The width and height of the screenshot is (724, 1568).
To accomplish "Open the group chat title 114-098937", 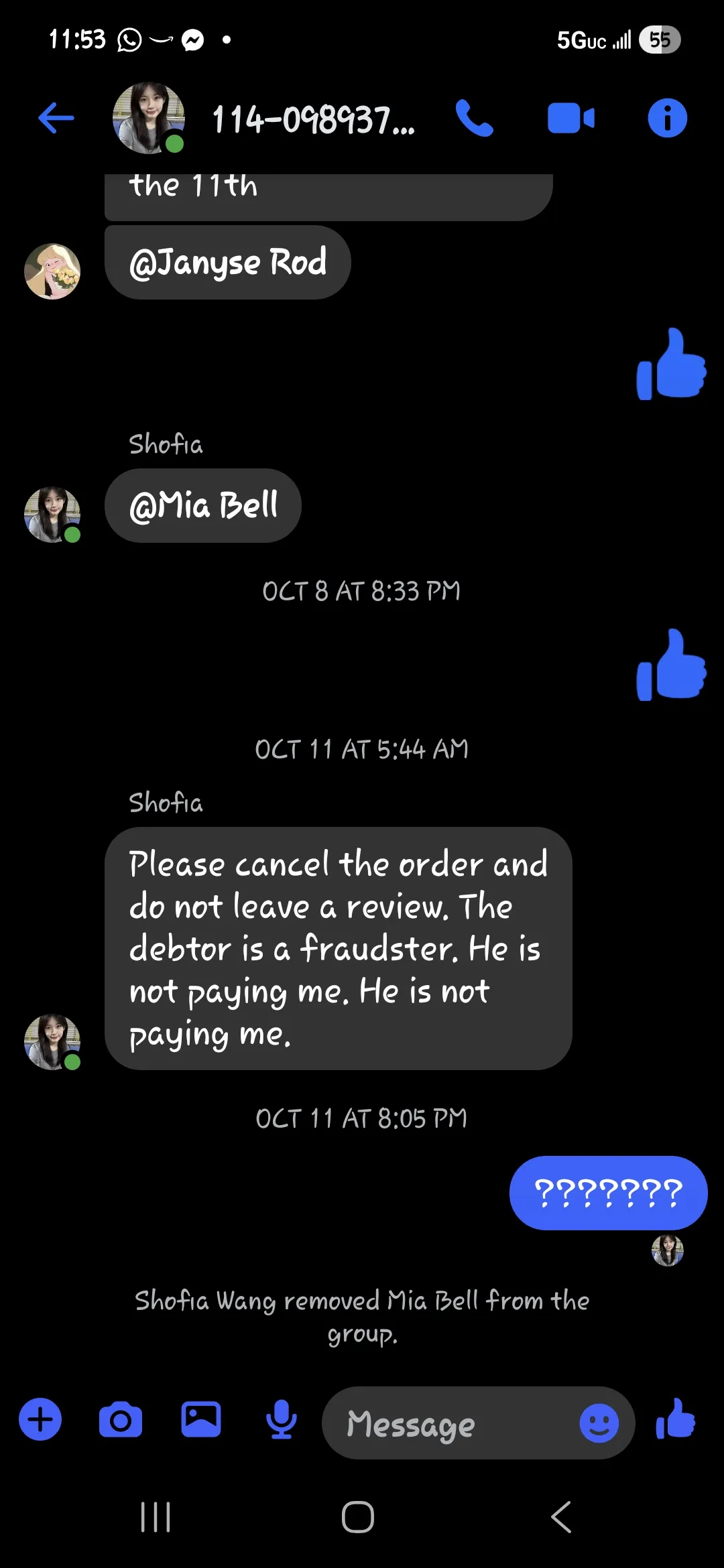I will click(x=313, y=121).
